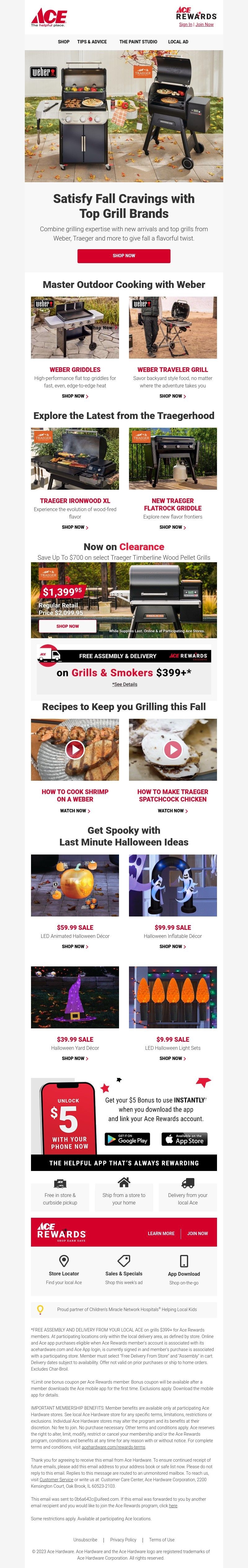Play the shrimp on a Weber video

pos(75,749)
